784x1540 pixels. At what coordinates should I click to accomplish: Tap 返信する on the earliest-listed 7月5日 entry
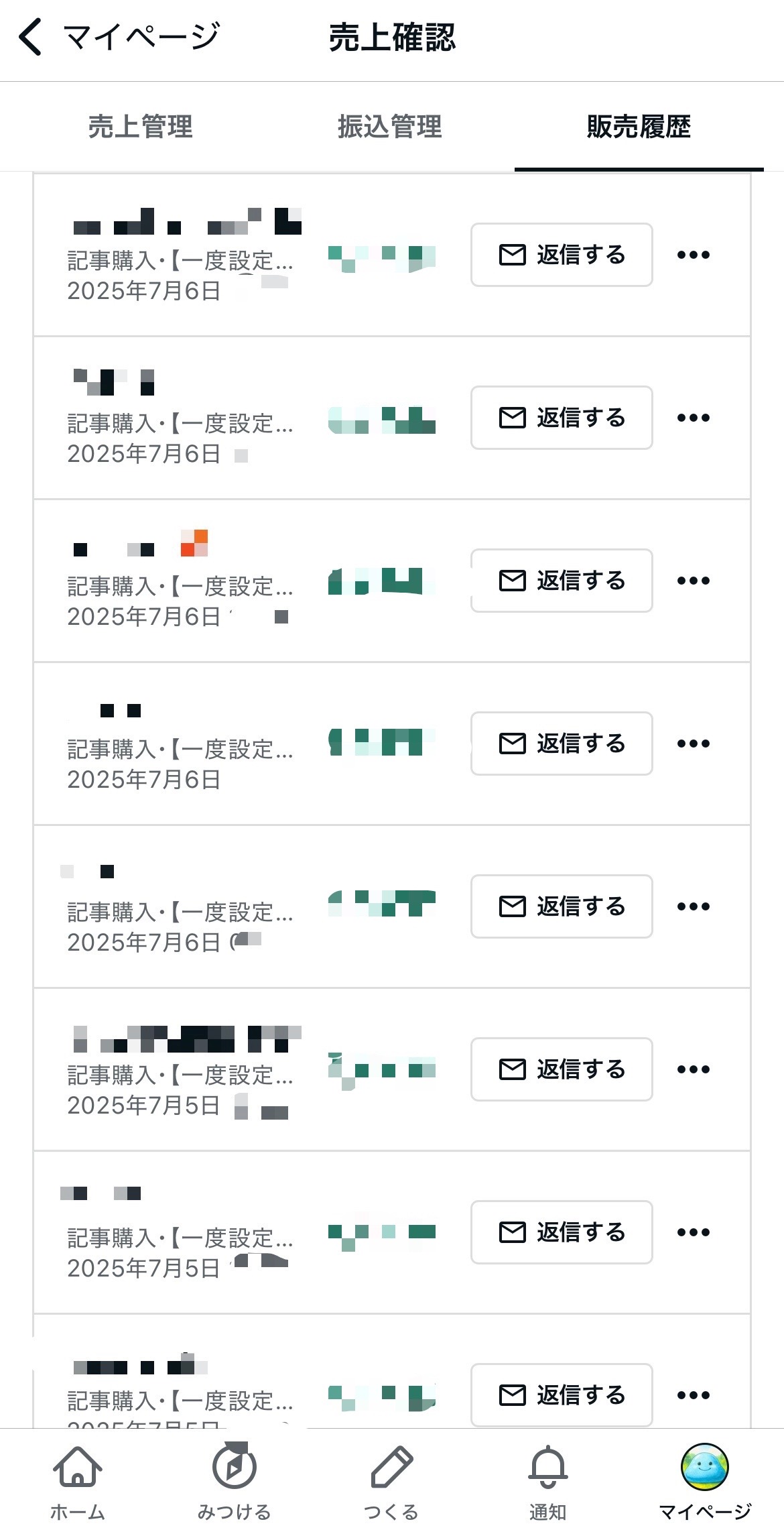(562, 1069)
